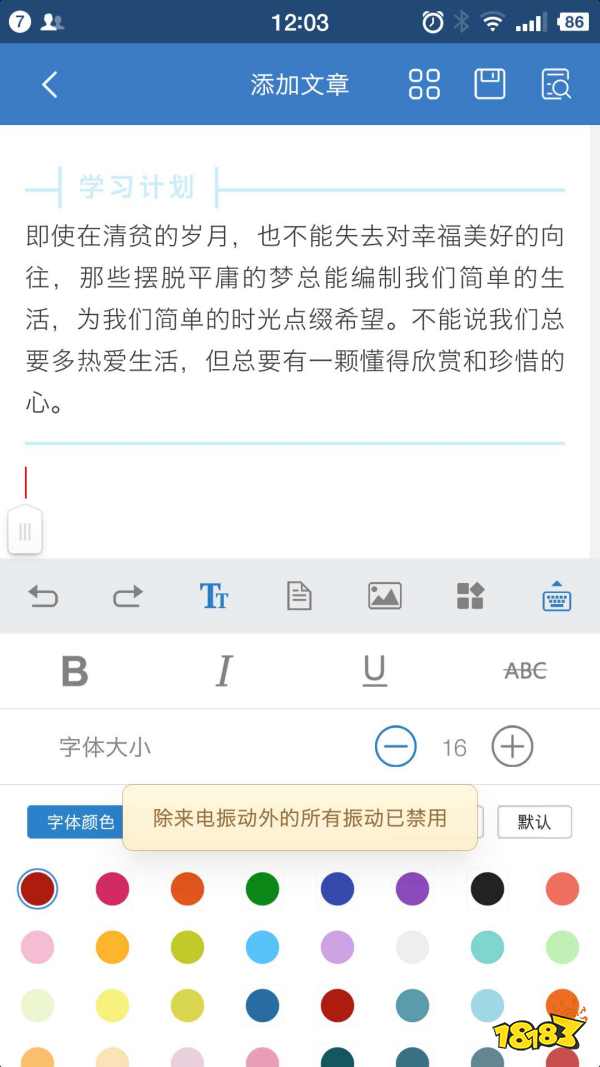Open the document template tool
Screen dimensions: 600x1067
[x=299, y=597]
